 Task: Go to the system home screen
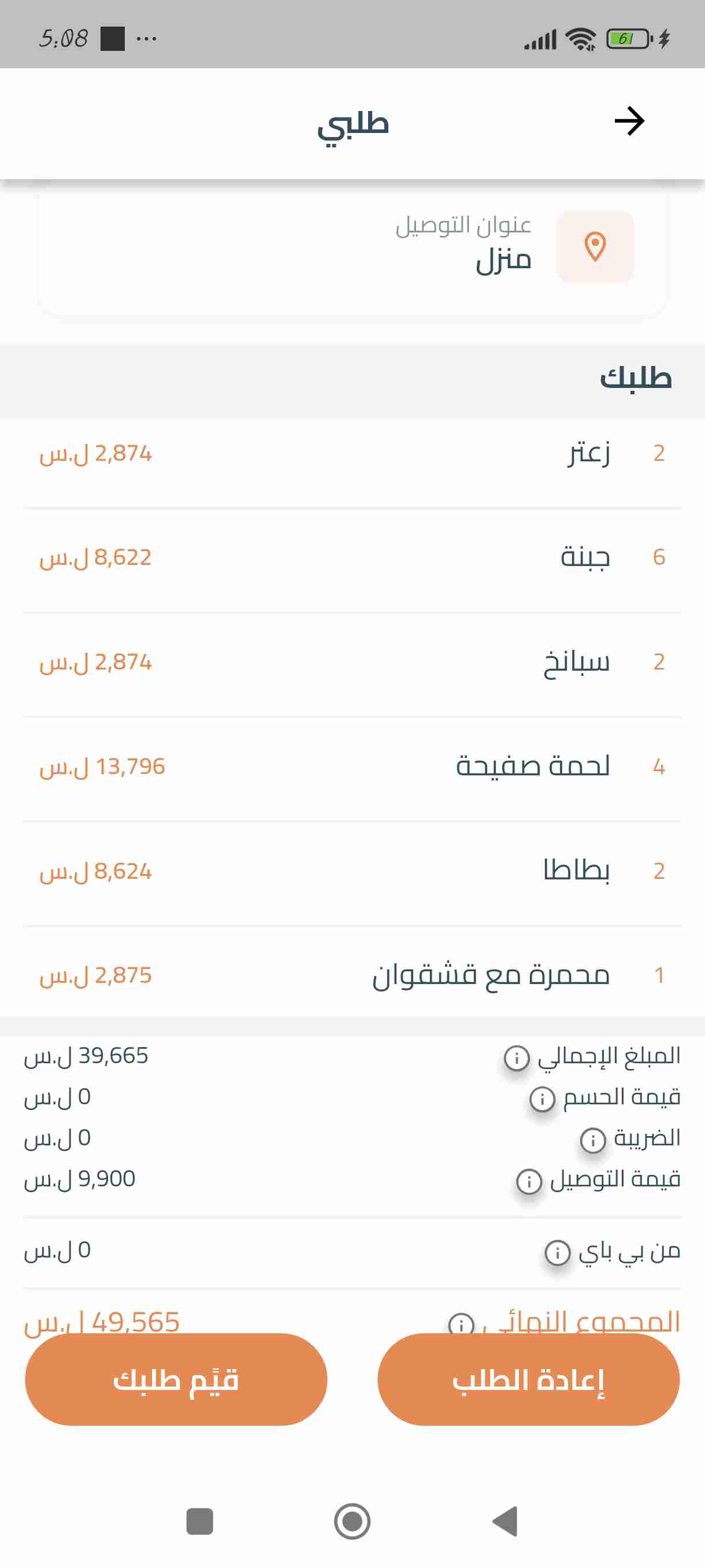(x=352, y=1521)
